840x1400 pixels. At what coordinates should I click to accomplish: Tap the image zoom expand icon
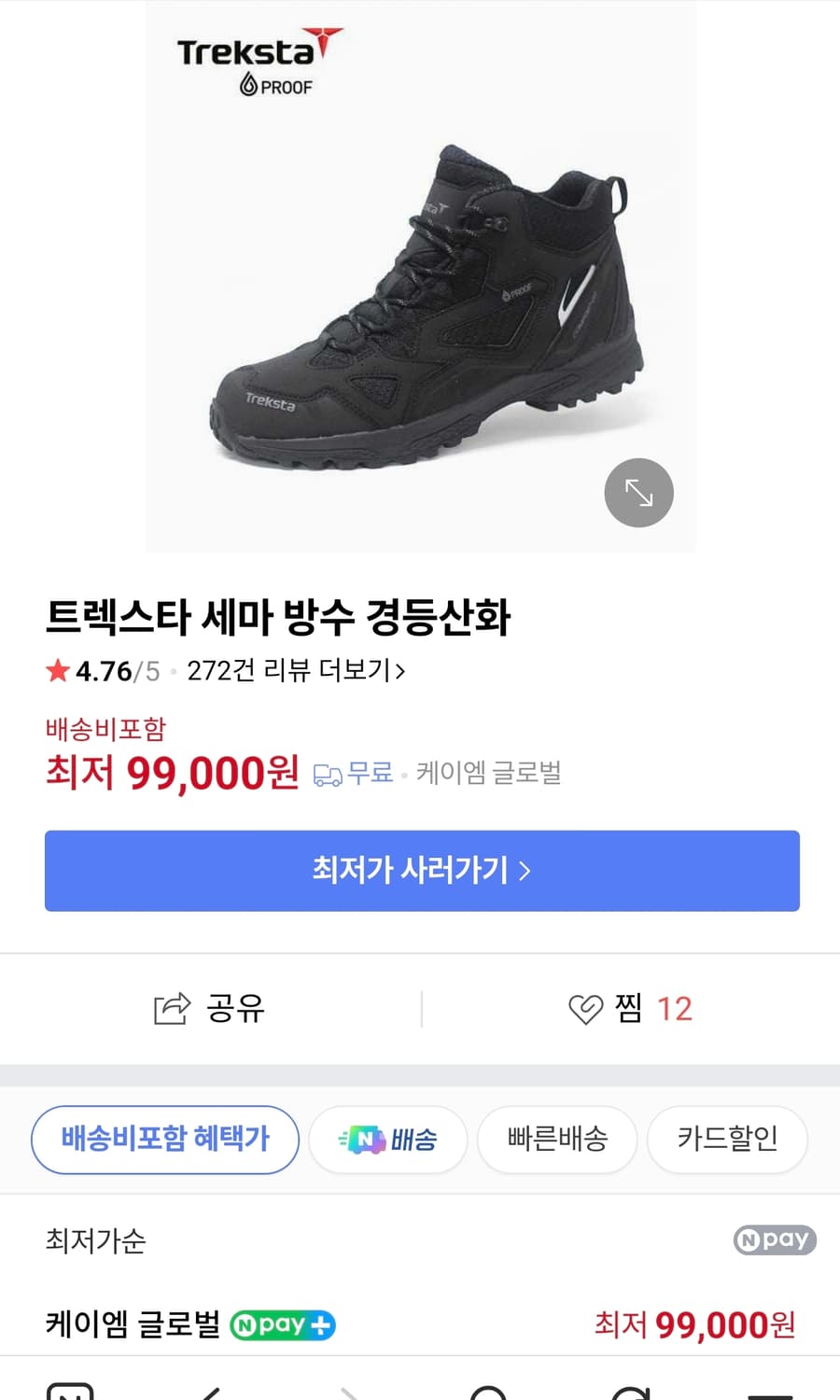(x=638, y=493)
